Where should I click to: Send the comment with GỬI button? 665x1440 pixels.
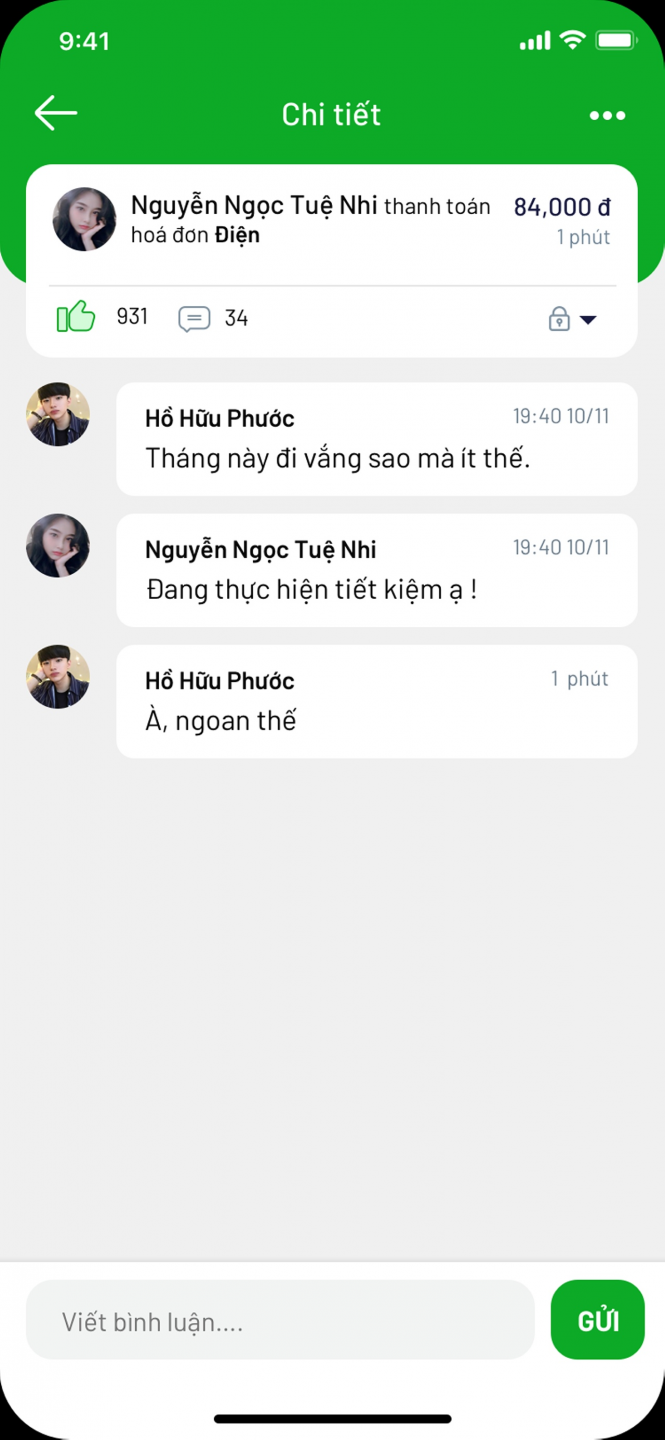coord(597,1320)
